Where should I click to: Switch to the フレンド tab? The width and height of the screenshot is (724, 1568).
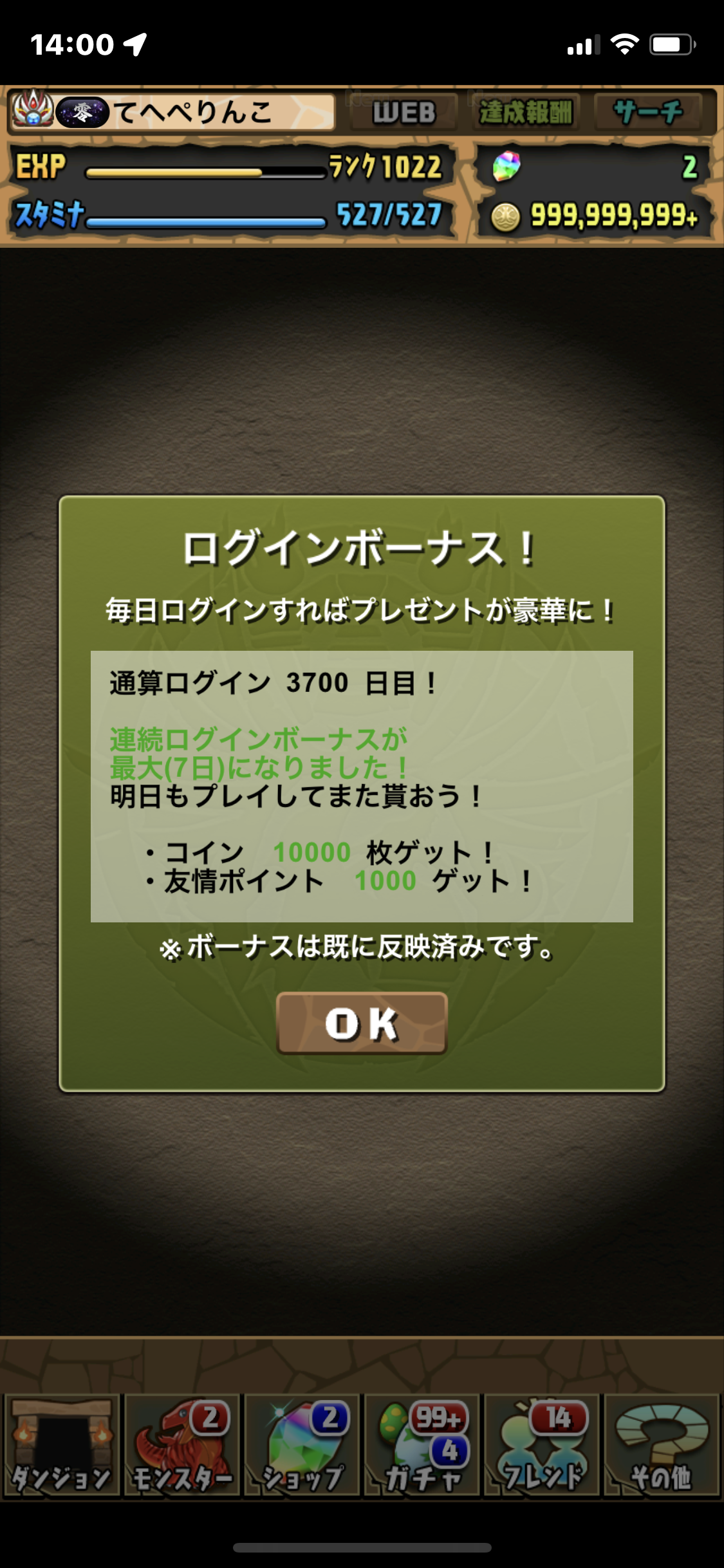point(543,1446)
